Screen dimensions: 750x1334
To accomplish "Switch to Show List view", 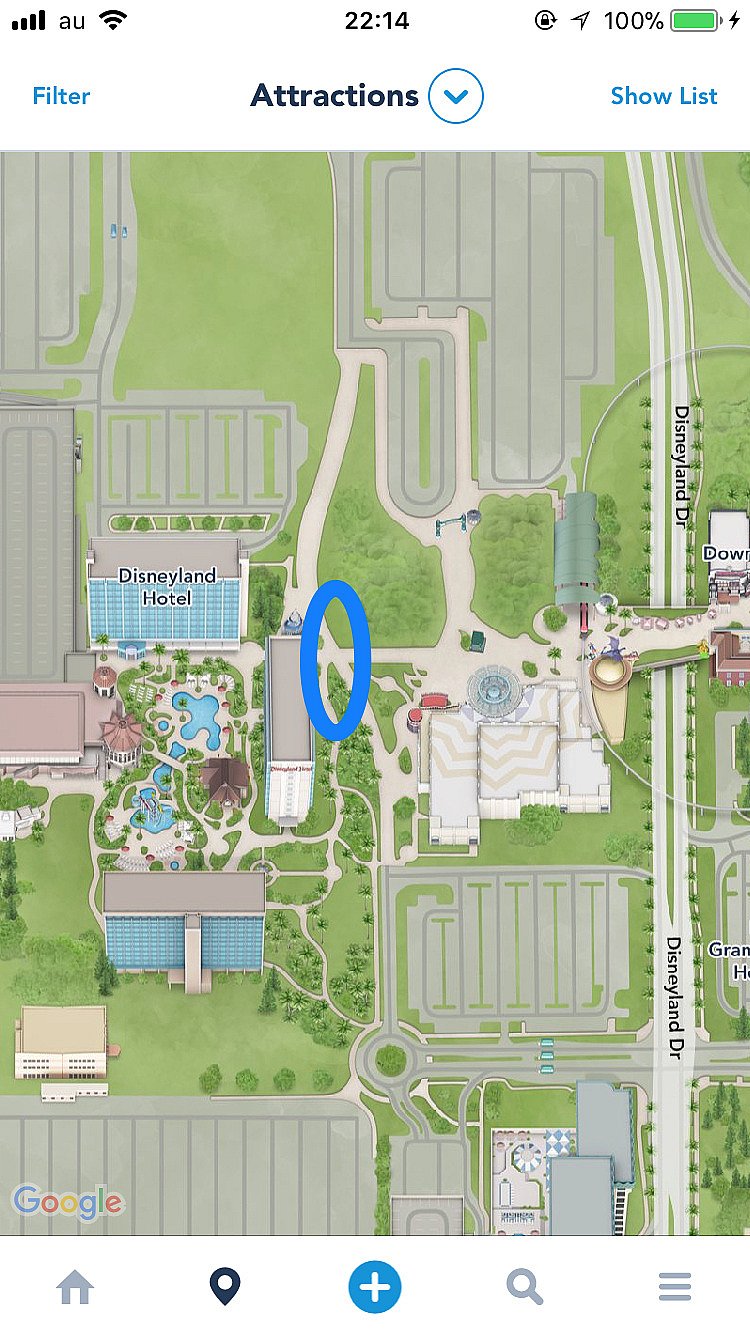I will tap(664, 96).
